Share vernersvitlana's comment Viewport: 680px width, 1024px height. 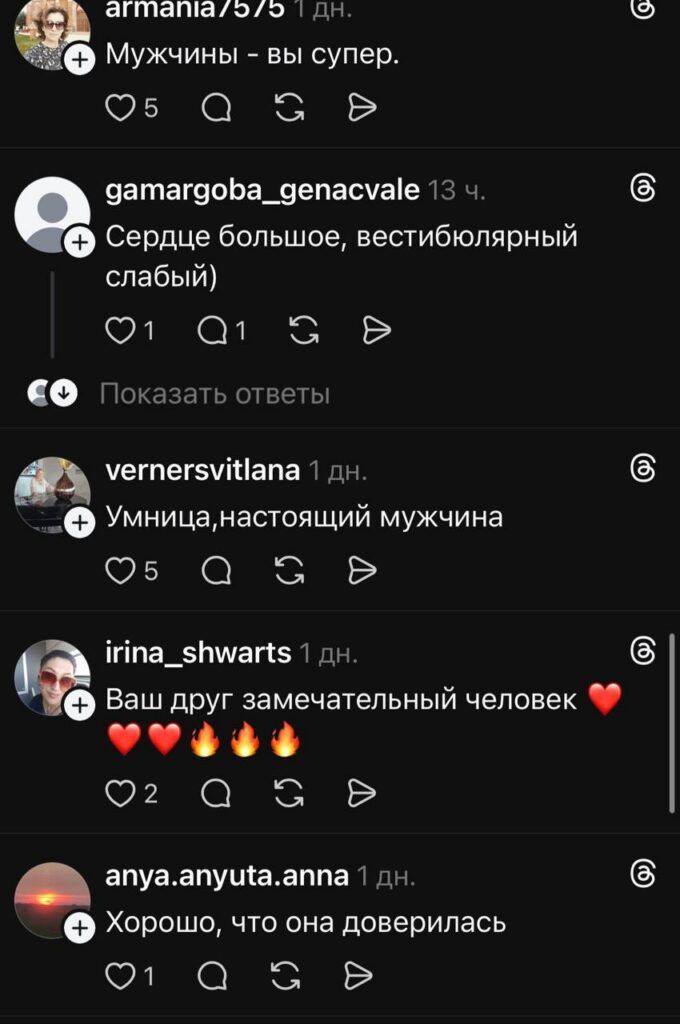pyautogui.click(x=361, y=570)
